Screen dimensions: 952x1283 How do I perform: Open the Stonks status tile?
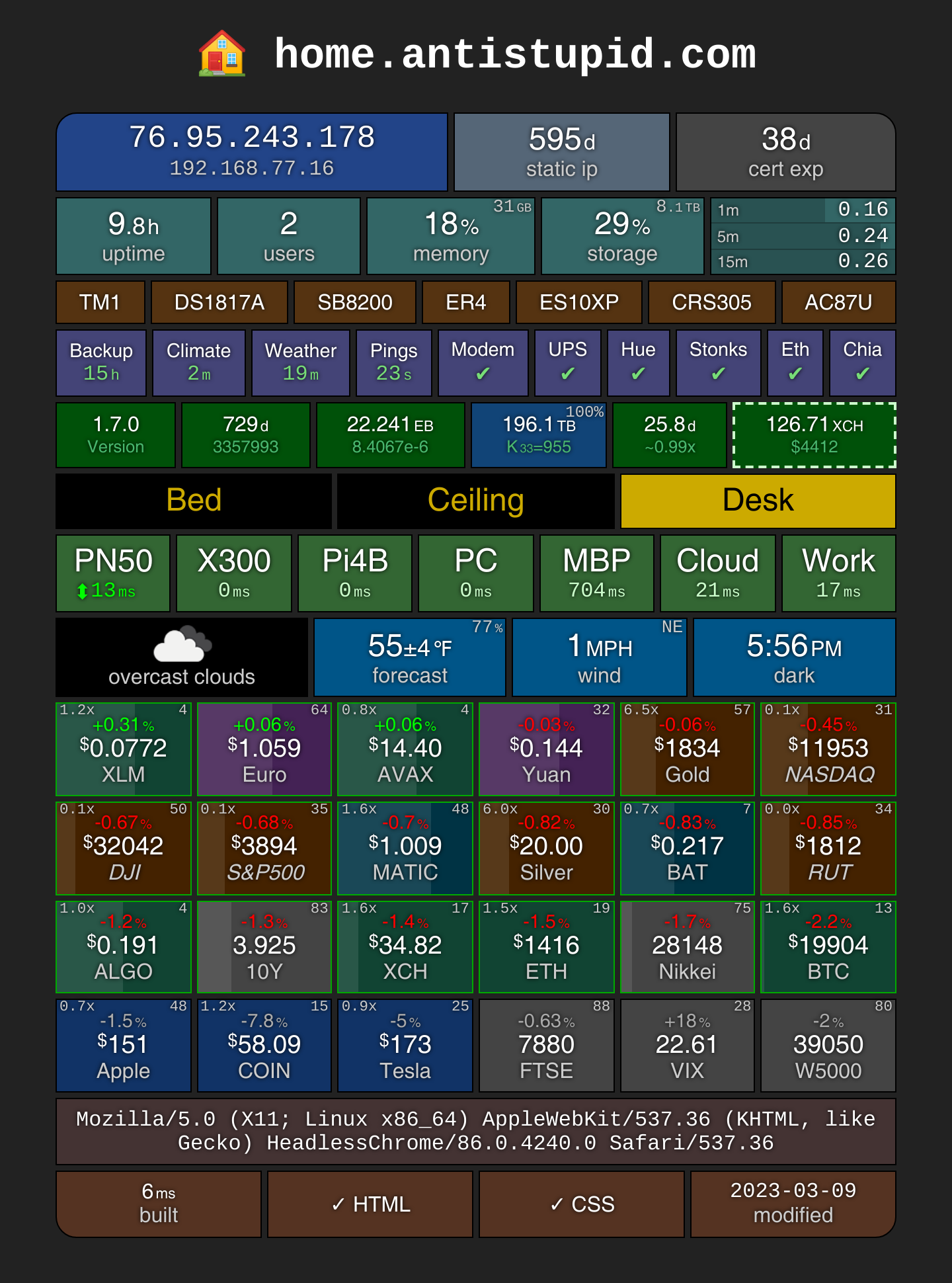pos(719,363)
